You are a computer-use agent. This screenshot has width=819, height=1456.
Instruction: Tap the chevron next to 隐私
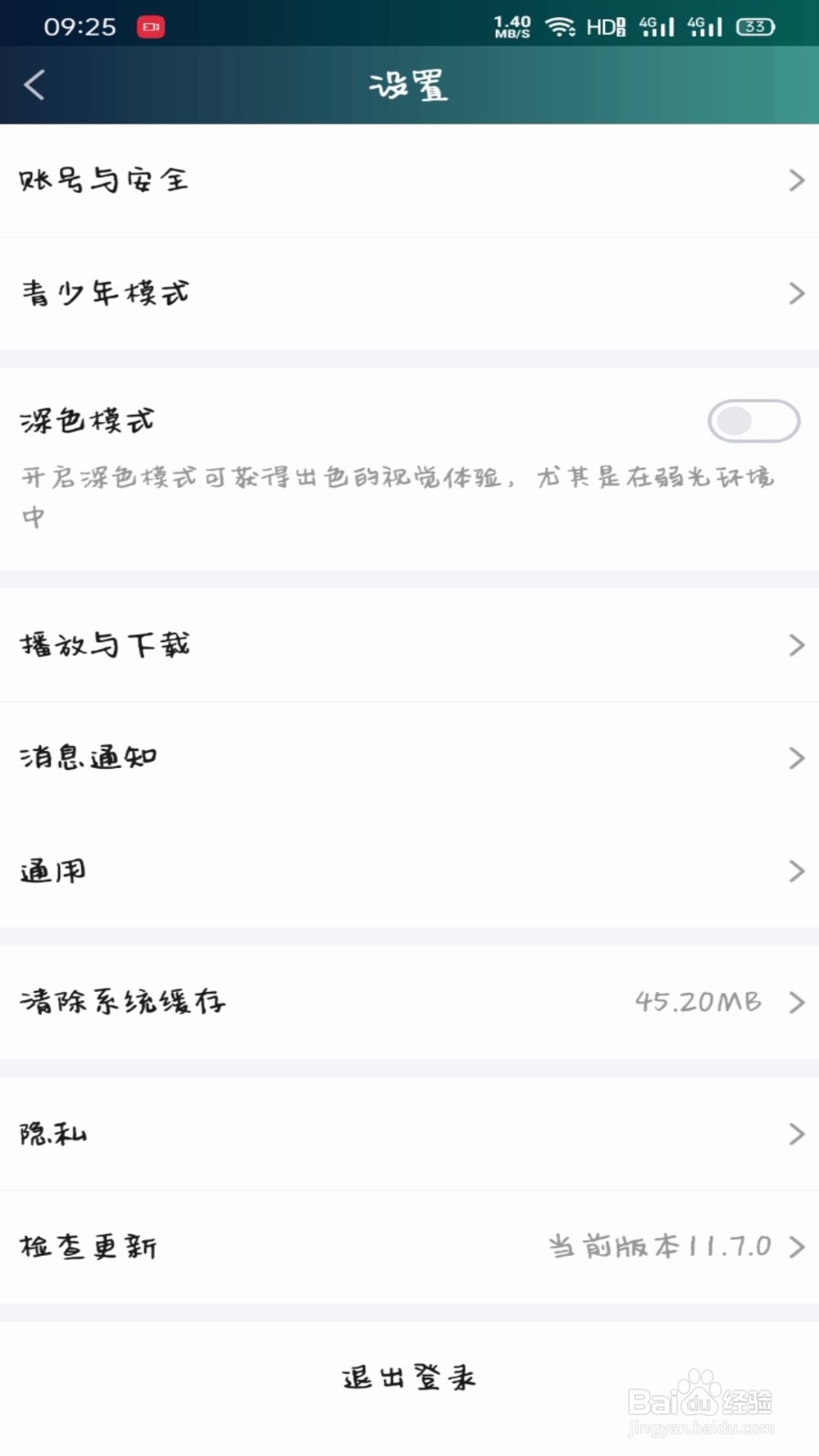pos(798,1135)
